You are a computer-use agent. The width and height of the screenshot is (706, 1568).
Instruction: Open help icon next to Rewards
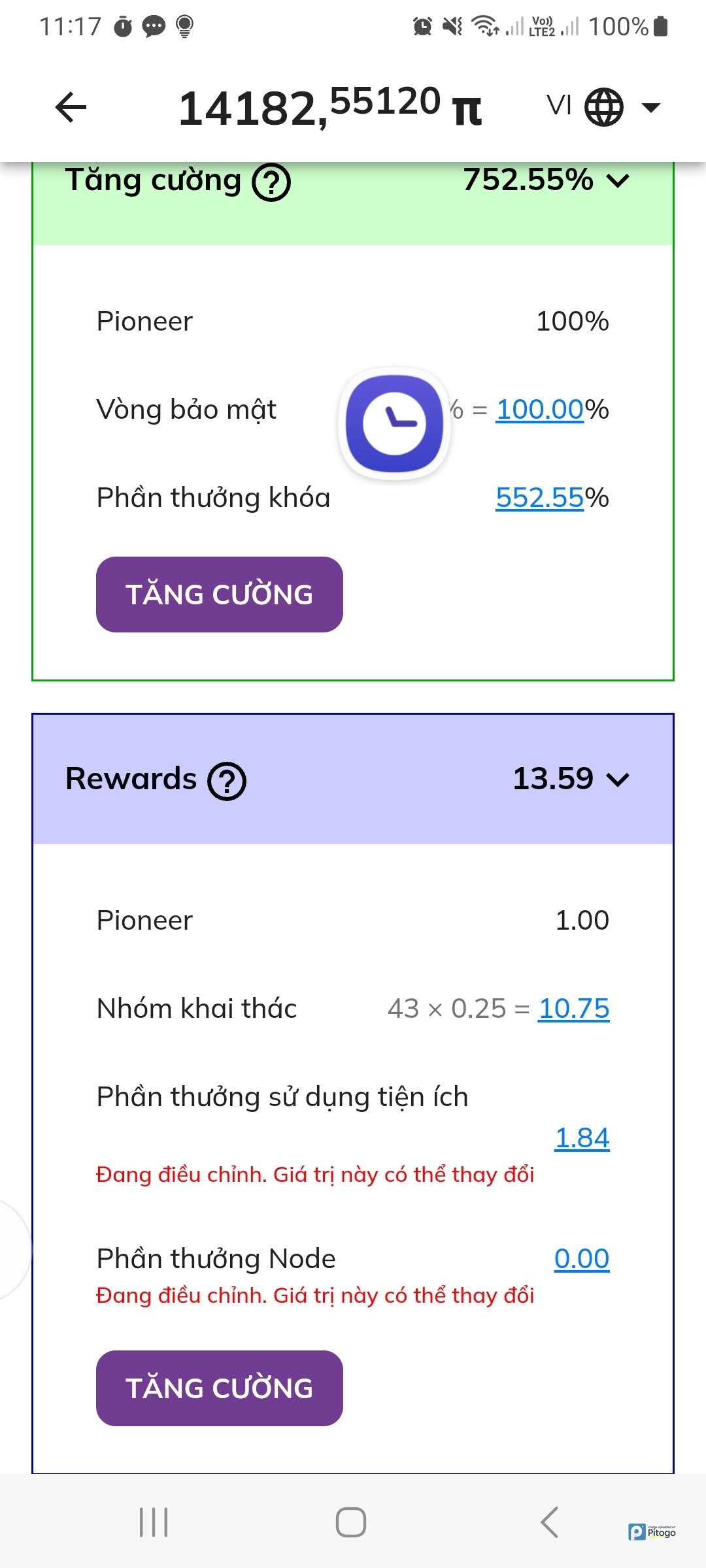pyautogui.click(x=227, y=781)
